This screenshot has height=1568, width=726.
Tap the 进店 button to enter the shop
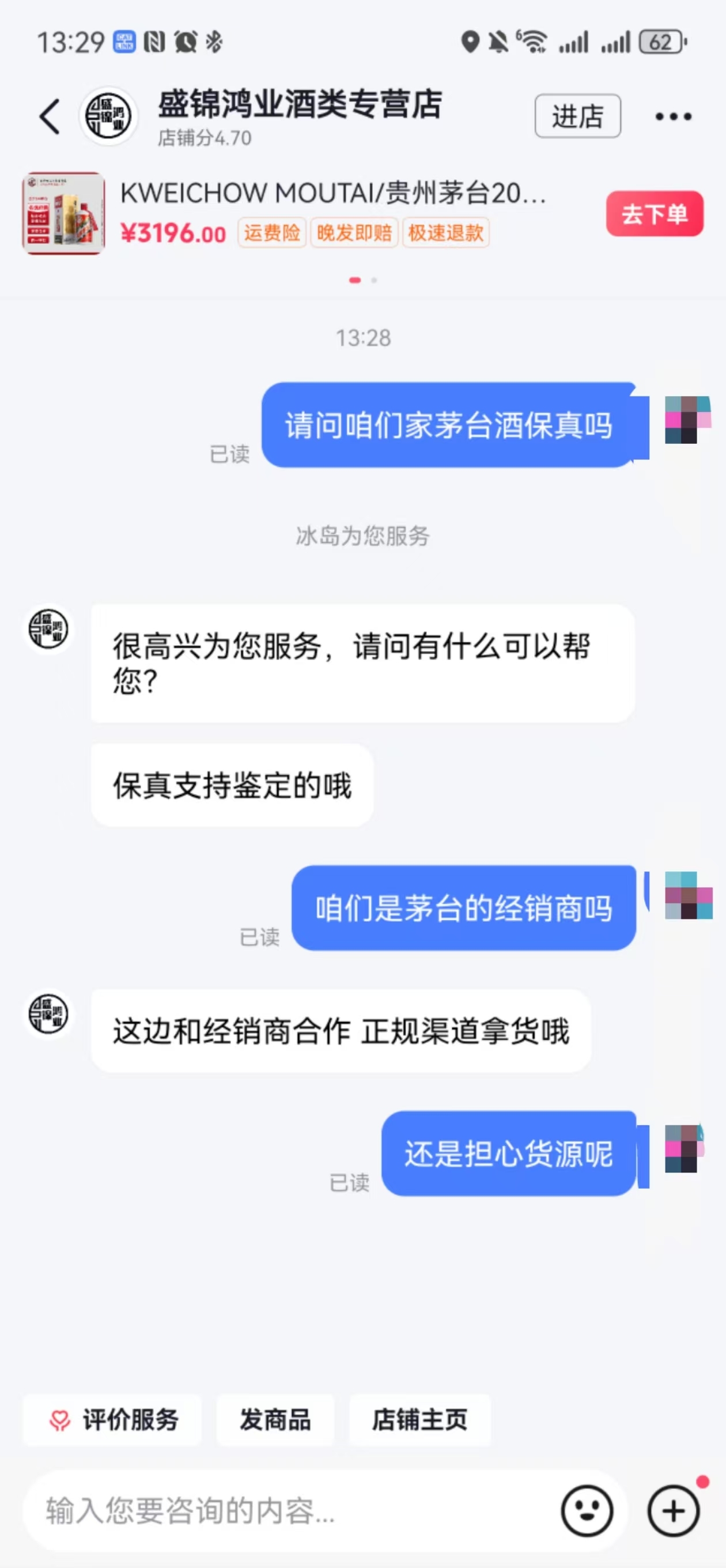point(577,116)
